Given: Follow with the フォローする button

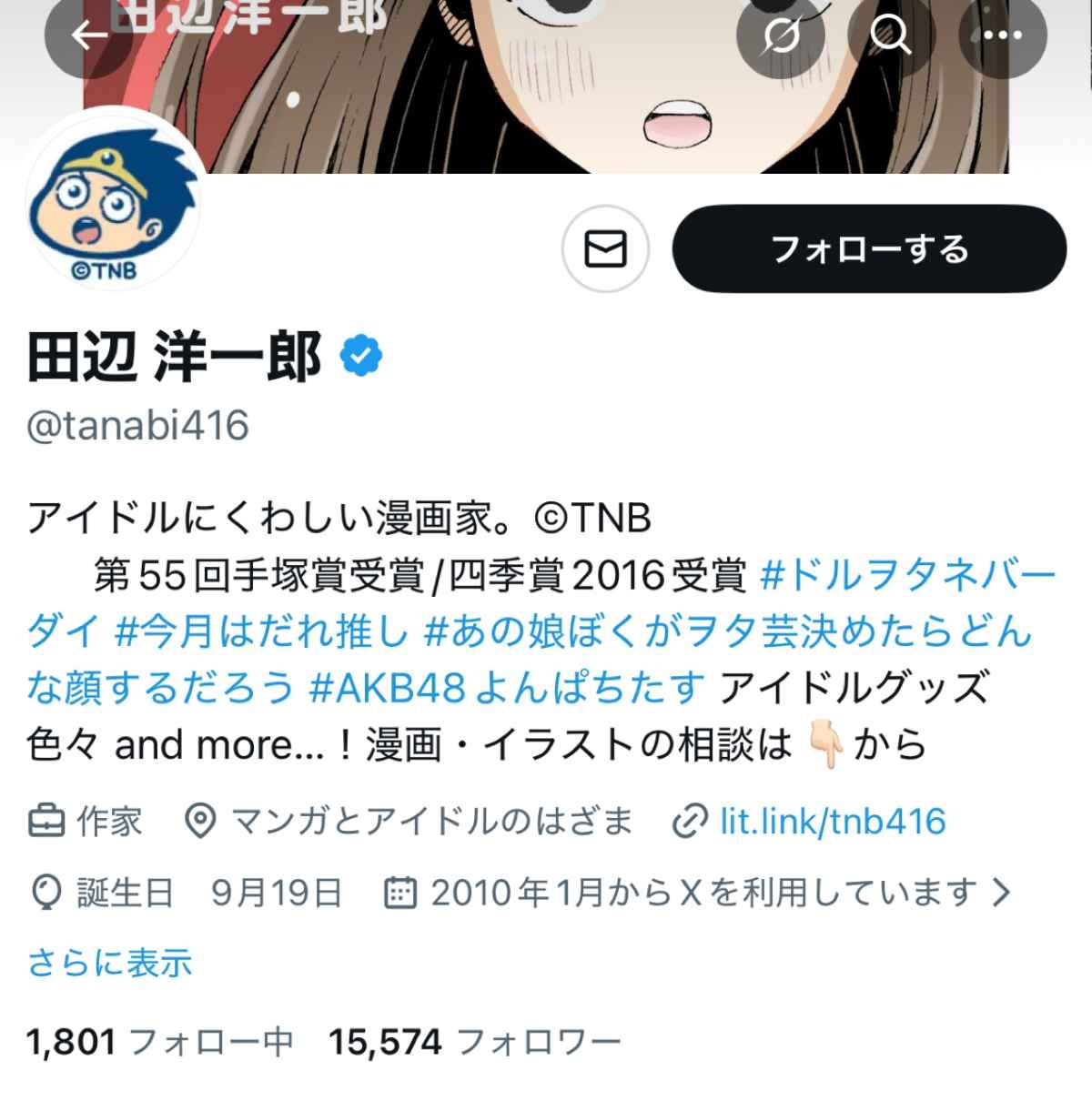Looking at the screenshot, I should pos(869,249).
